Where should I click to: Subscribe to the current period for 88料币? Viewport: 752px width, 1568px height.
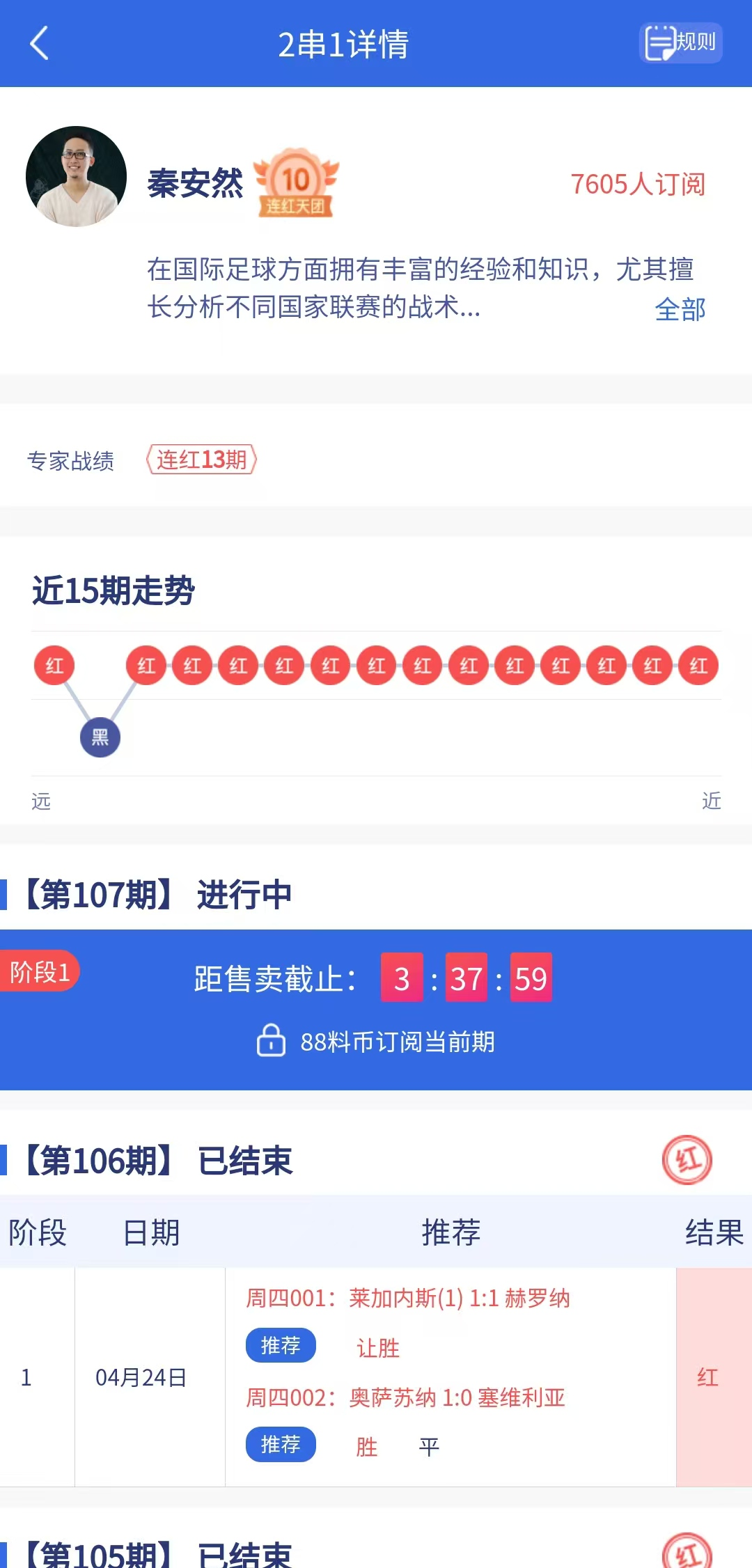point(376,1042)
